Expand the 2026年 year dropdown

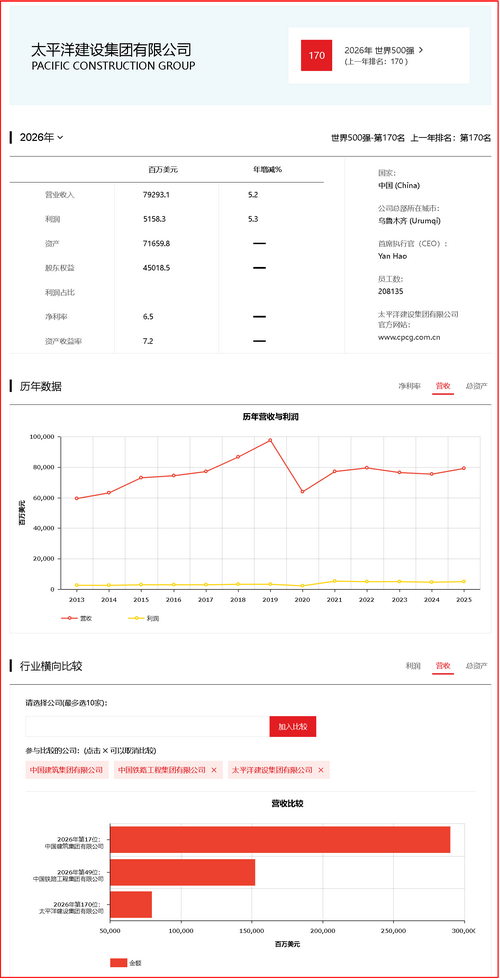tap(41, 138)
